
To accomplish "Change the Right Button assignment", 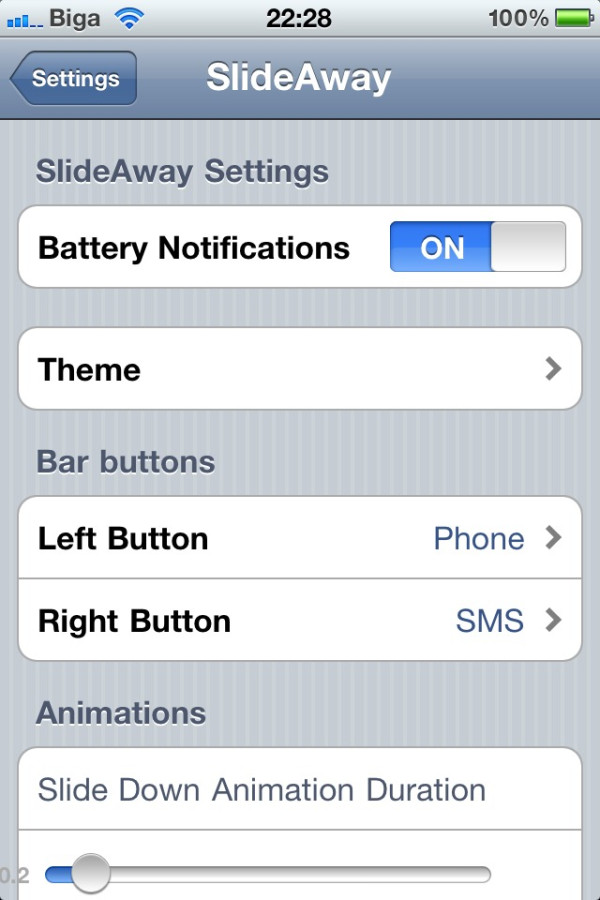I will click(300, 620).
